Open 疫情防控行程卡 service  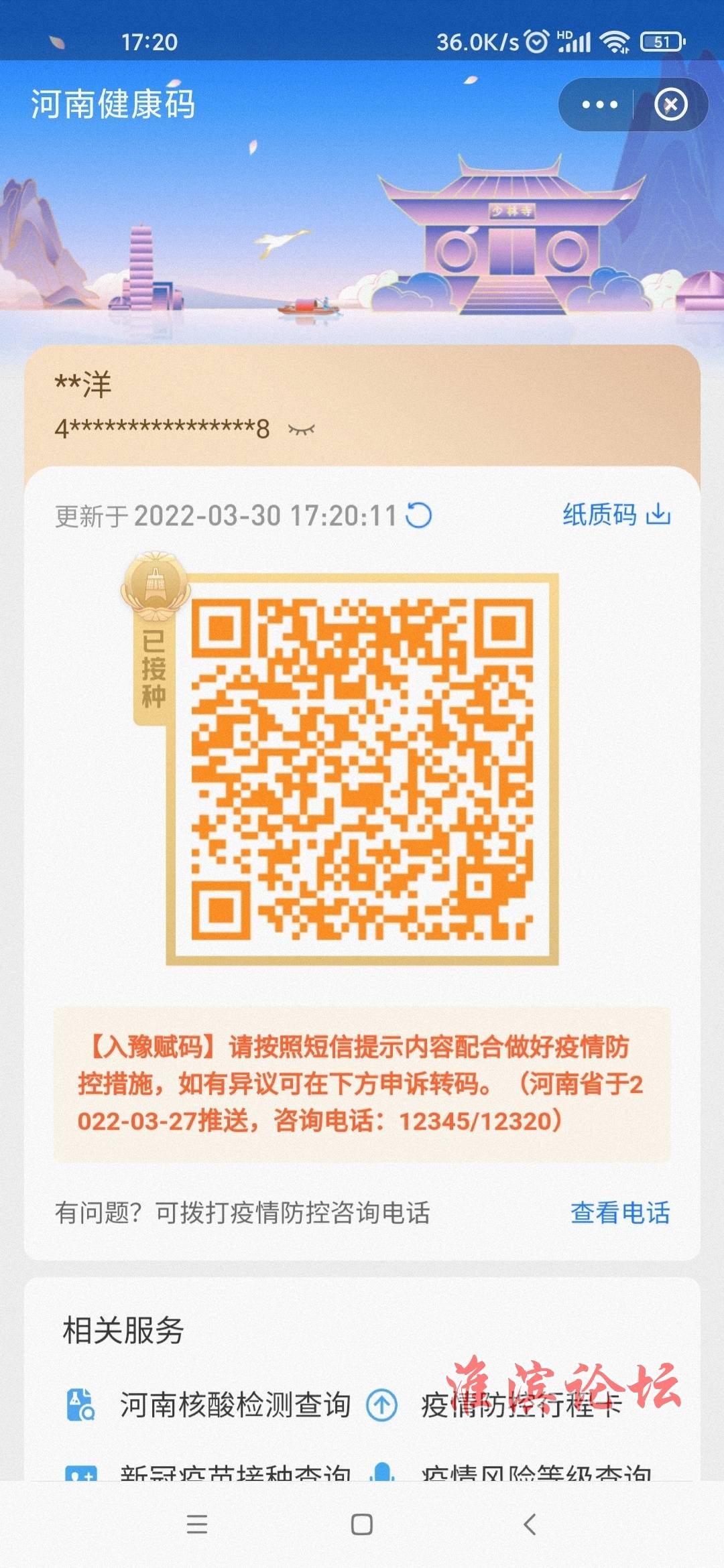click(x=520, y=1405)
